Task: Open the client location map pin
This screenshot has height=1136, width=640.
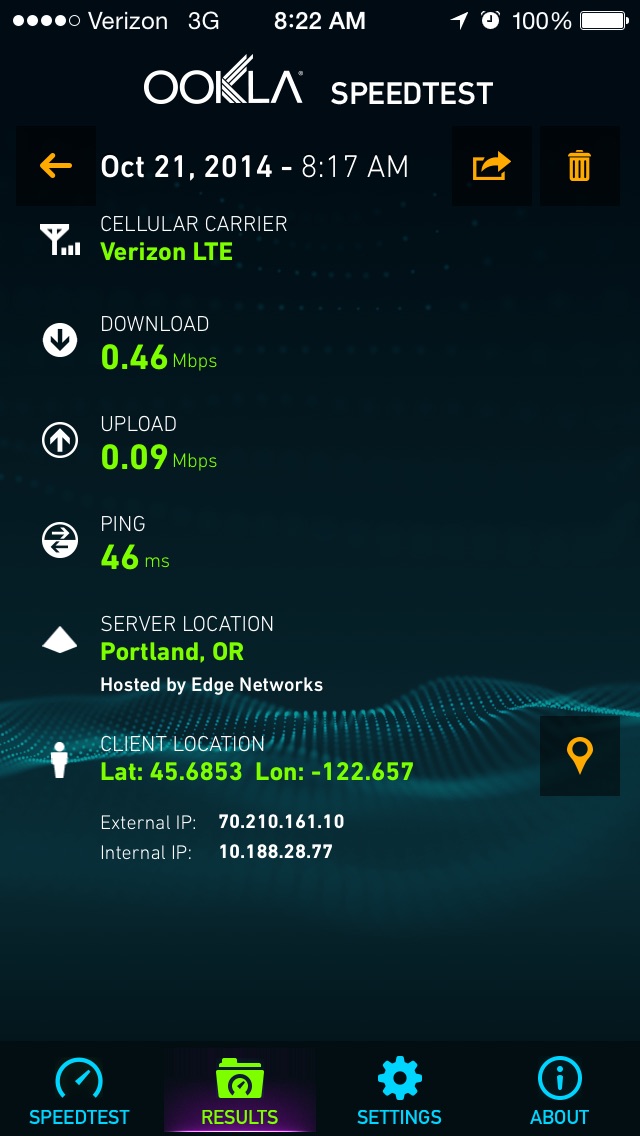Action: [x=580, y=756]
